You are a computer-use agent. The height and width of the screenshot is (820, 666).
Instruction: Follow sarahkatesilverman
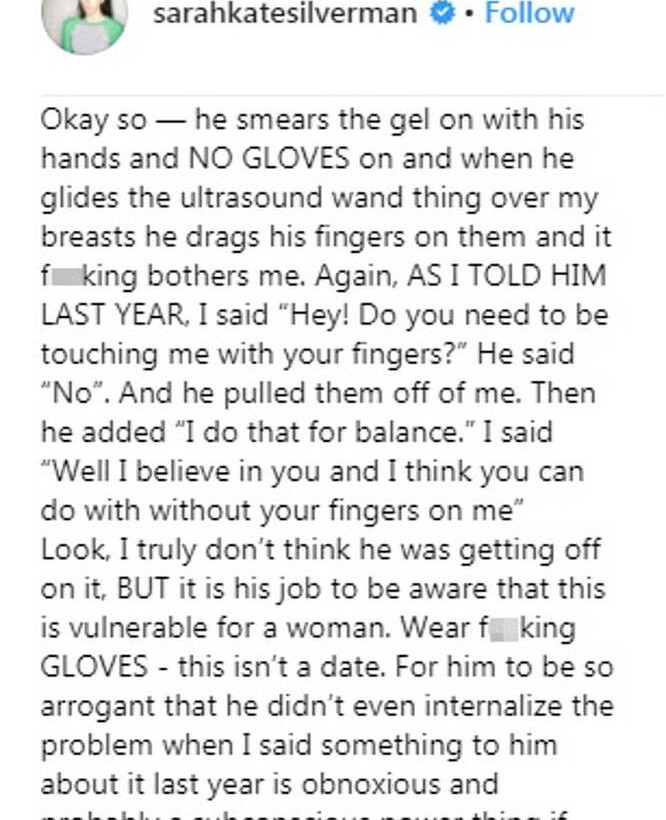(x=529, y=14)
